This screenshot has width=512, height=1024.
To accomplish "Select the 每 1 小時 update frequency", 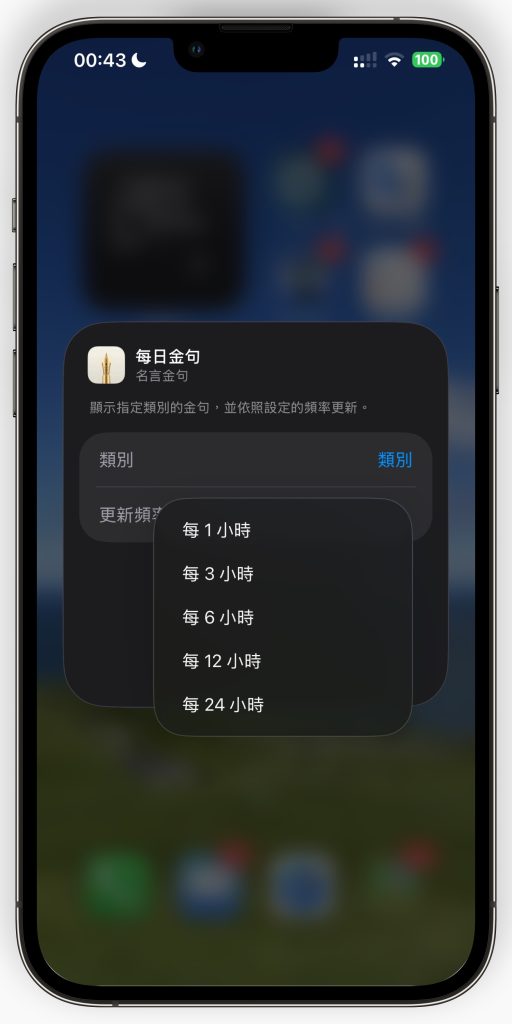I will pos(282,530).
